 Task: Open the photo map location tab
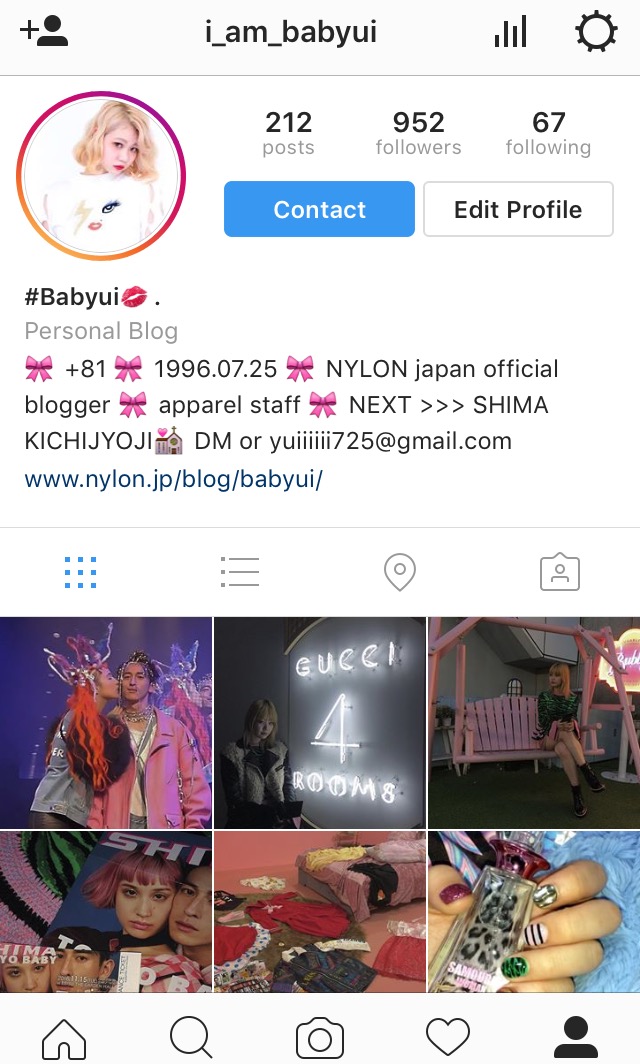click(400, 573)
